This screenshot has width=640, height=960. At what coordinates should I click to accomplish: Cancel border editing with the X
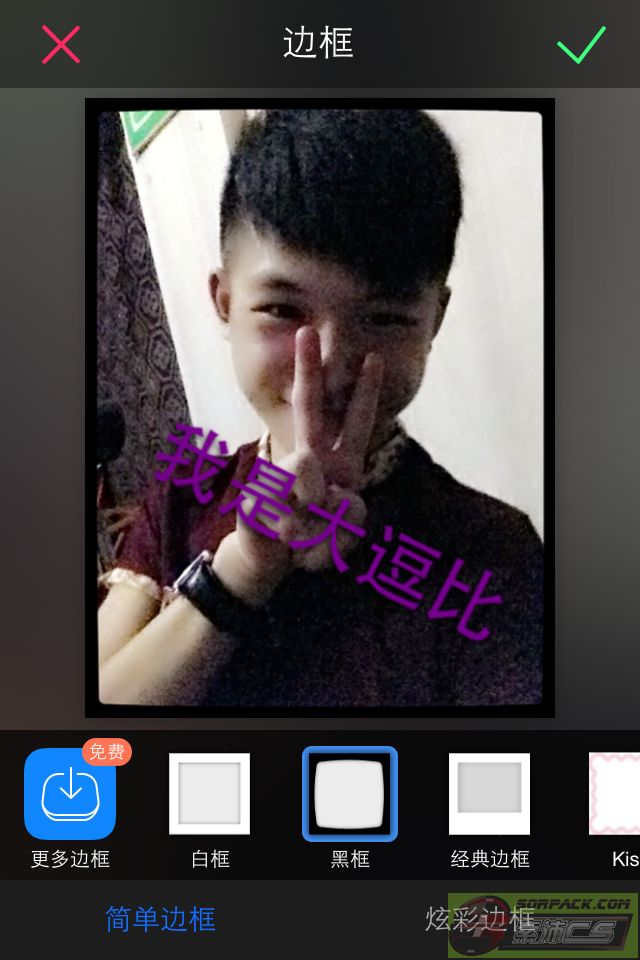(x=61, y=45)
